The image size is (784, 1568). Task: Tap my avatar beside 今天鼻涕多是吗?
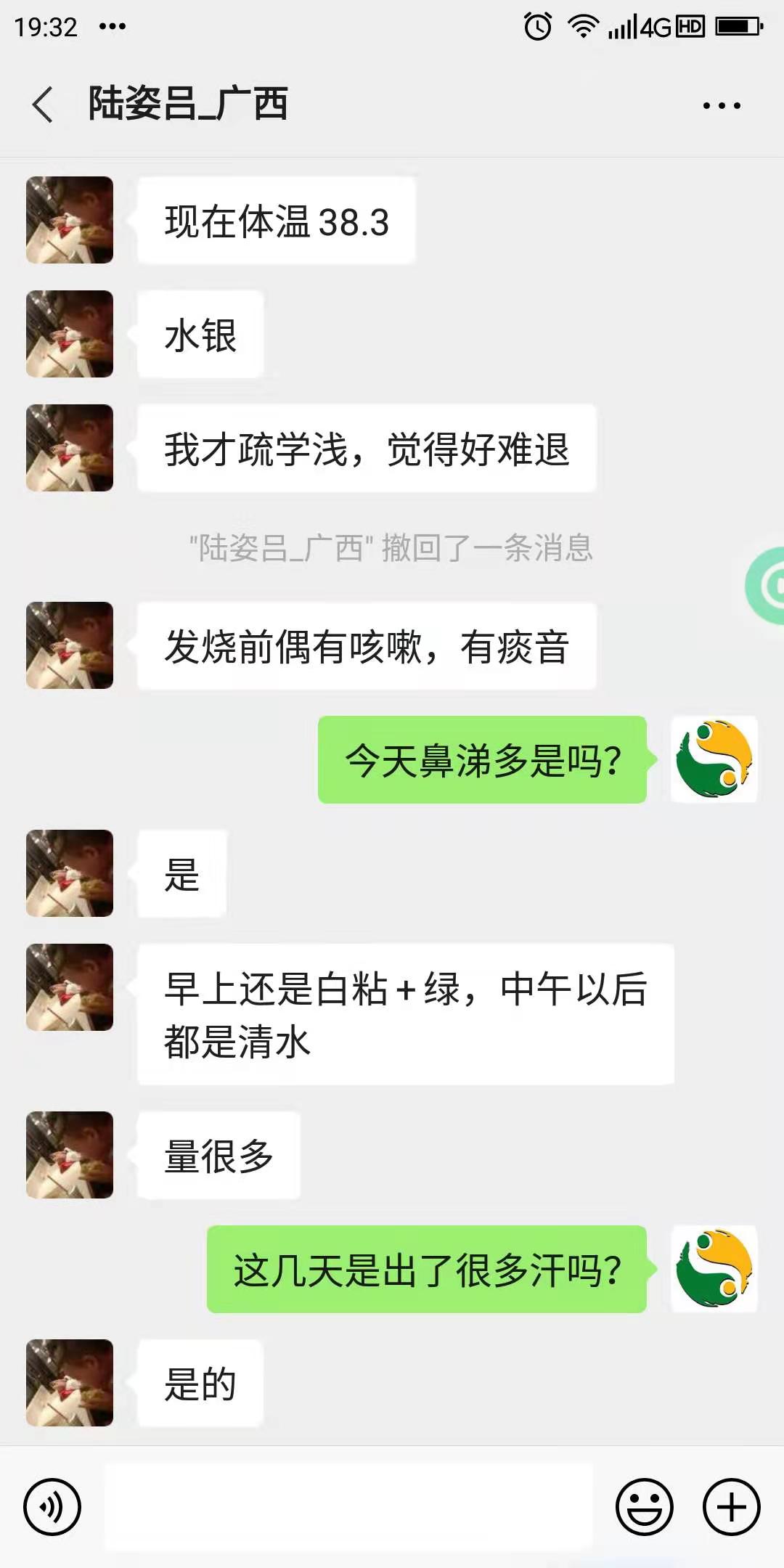714,759
